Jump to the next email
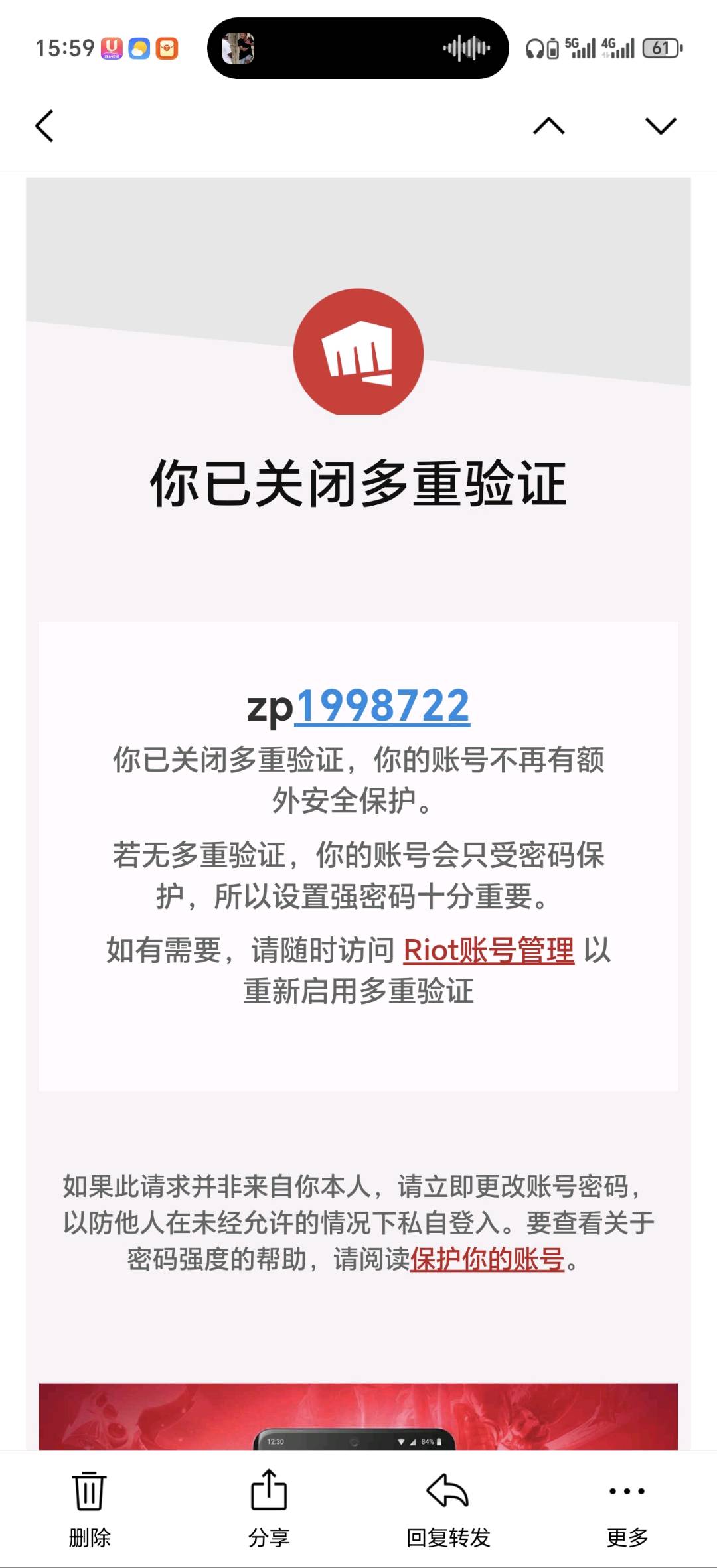Viewport: 717px width, 1568px height. tap(660, 126)
